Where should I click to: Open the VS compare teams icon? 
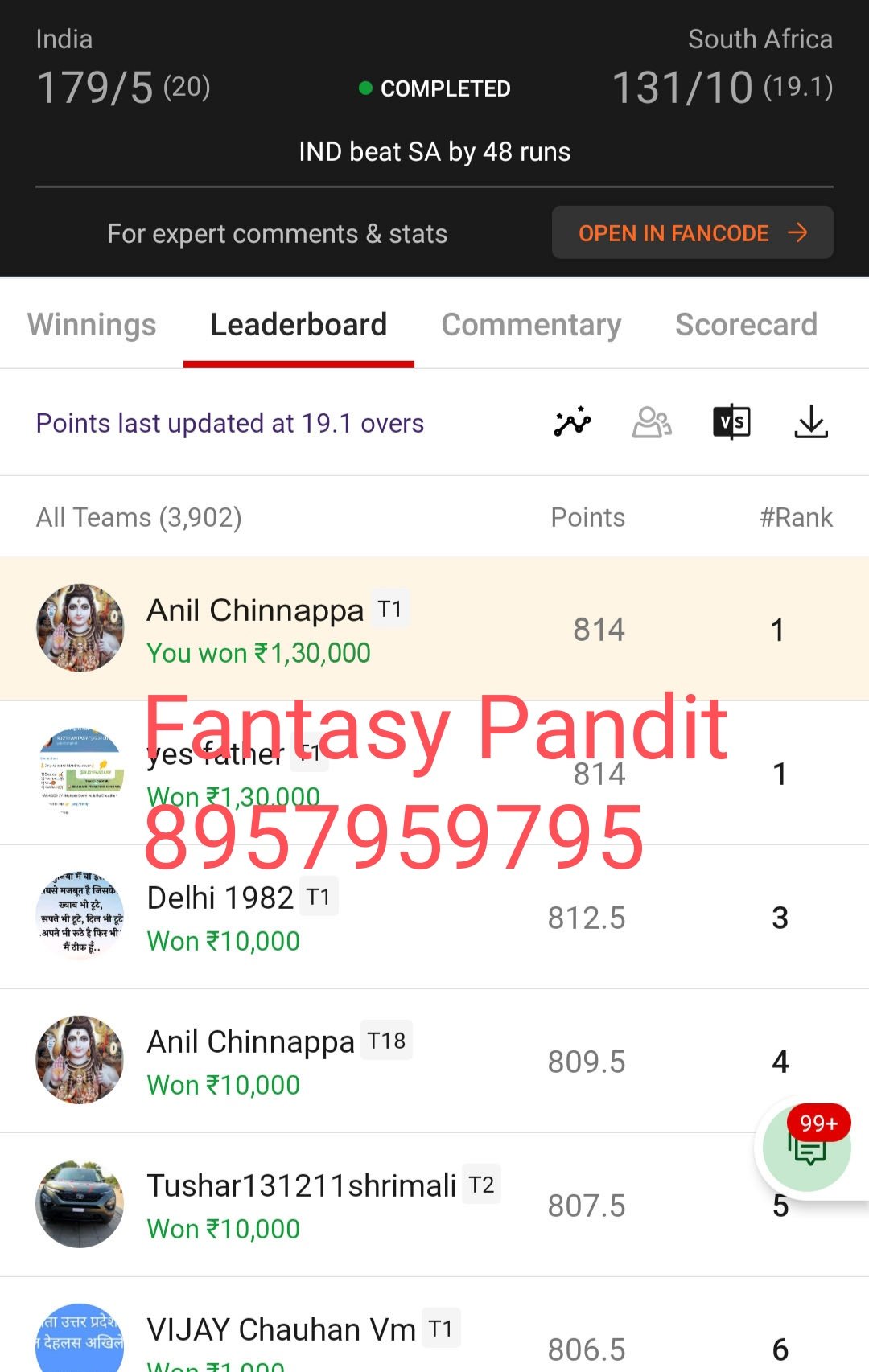coord(731,422)
